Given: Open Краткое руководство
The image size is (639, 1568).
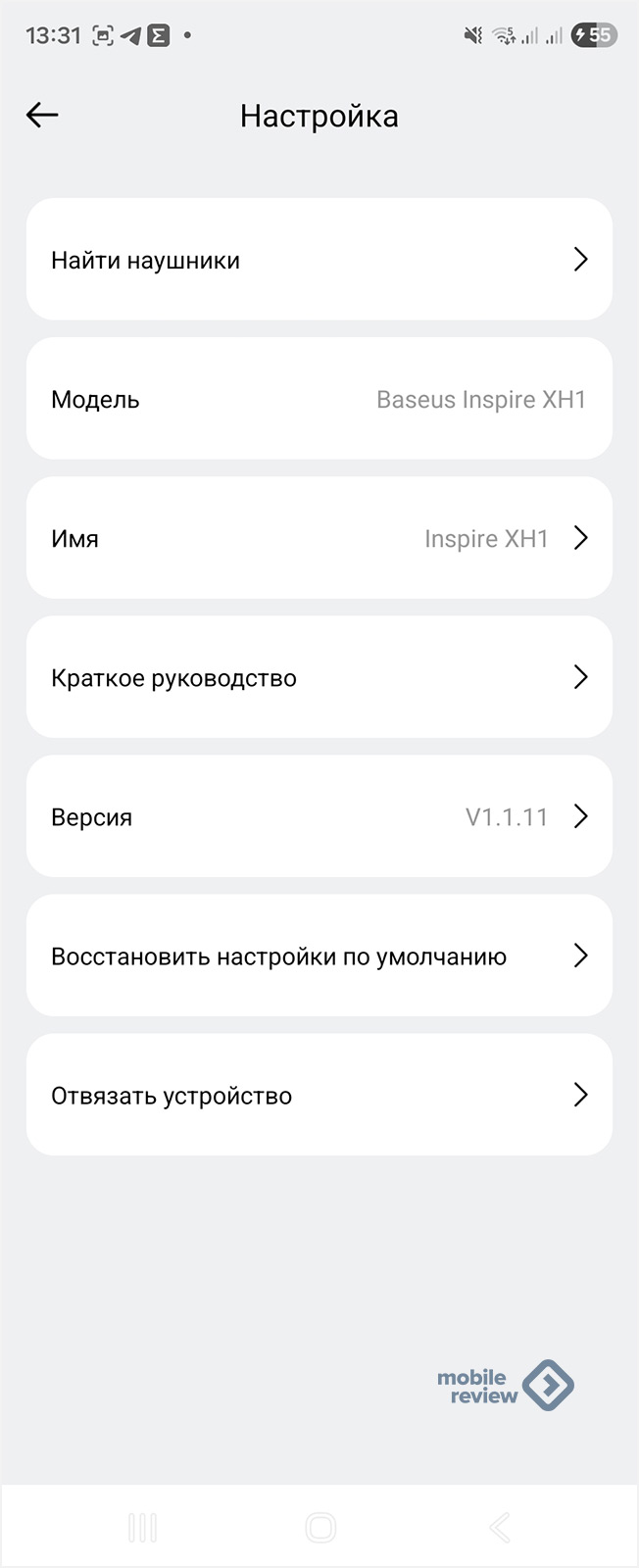Looking at the screenshot, I should tap(319, 677).
